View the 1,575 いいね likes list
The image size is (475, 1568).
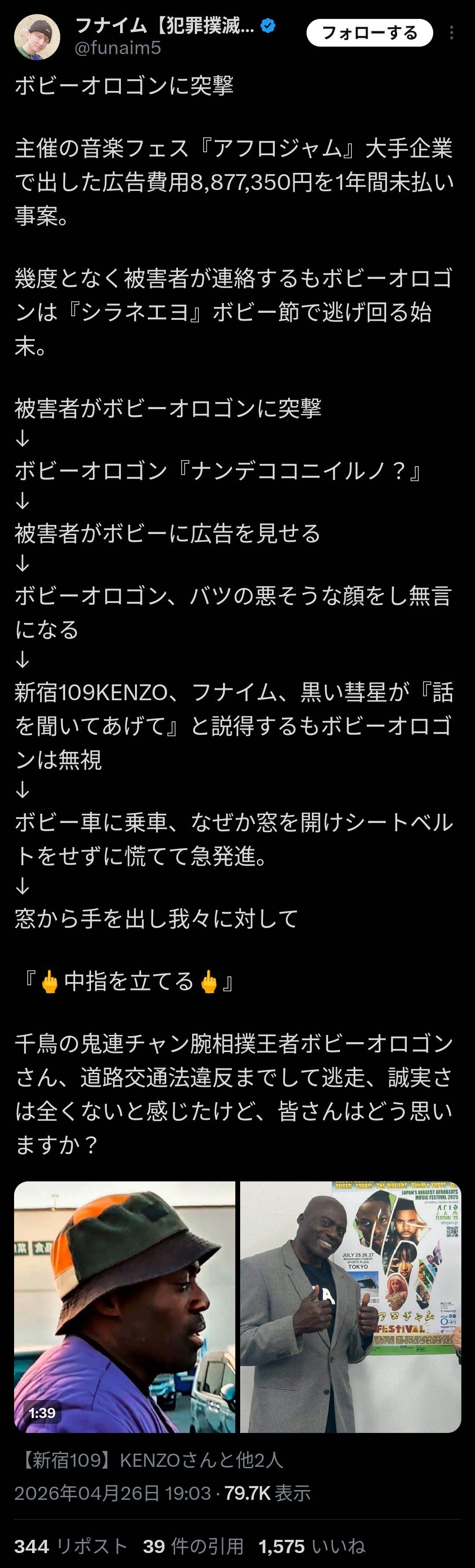click(x=311, y=1546)
